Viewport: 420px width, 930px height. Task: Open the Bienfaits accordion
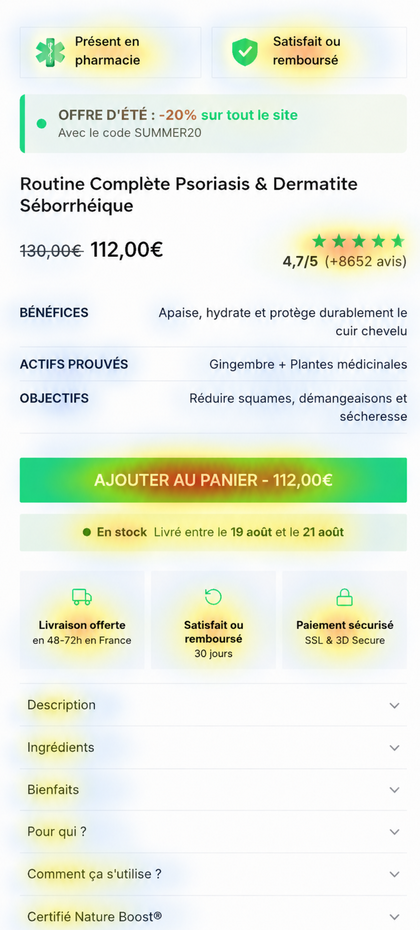tap(213, 789)
